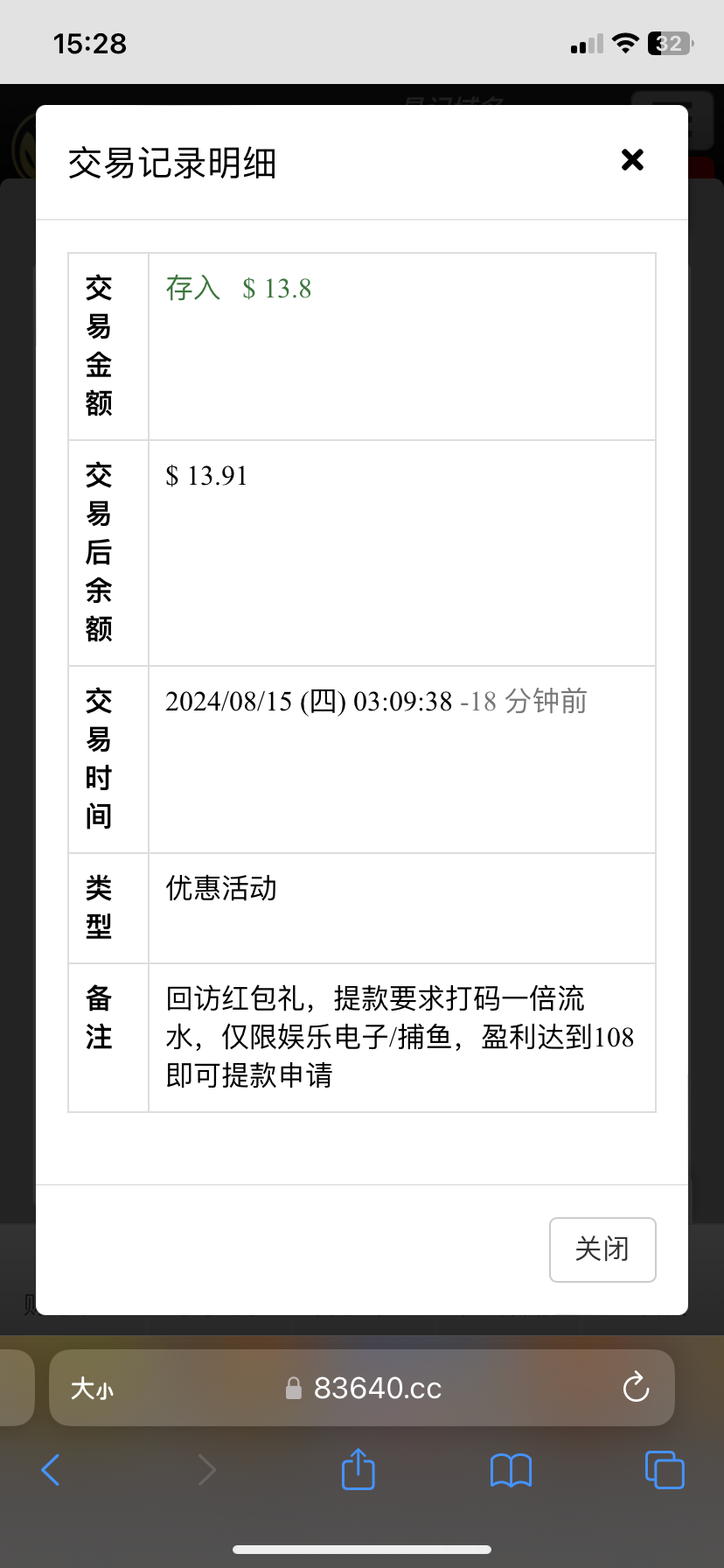The image size is (724, 1568).
Task: Show all open Safari tabs
Action: pyautogui.click(x=665, y=1470)
